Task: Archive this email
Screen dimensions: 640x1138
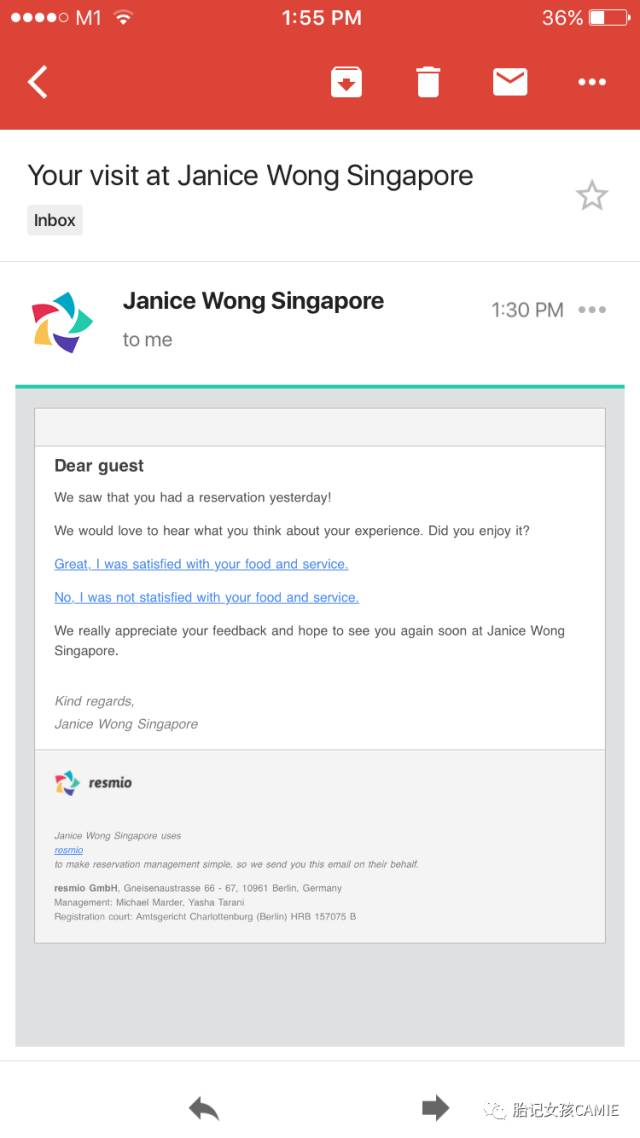Action: [x=346, y=82]
